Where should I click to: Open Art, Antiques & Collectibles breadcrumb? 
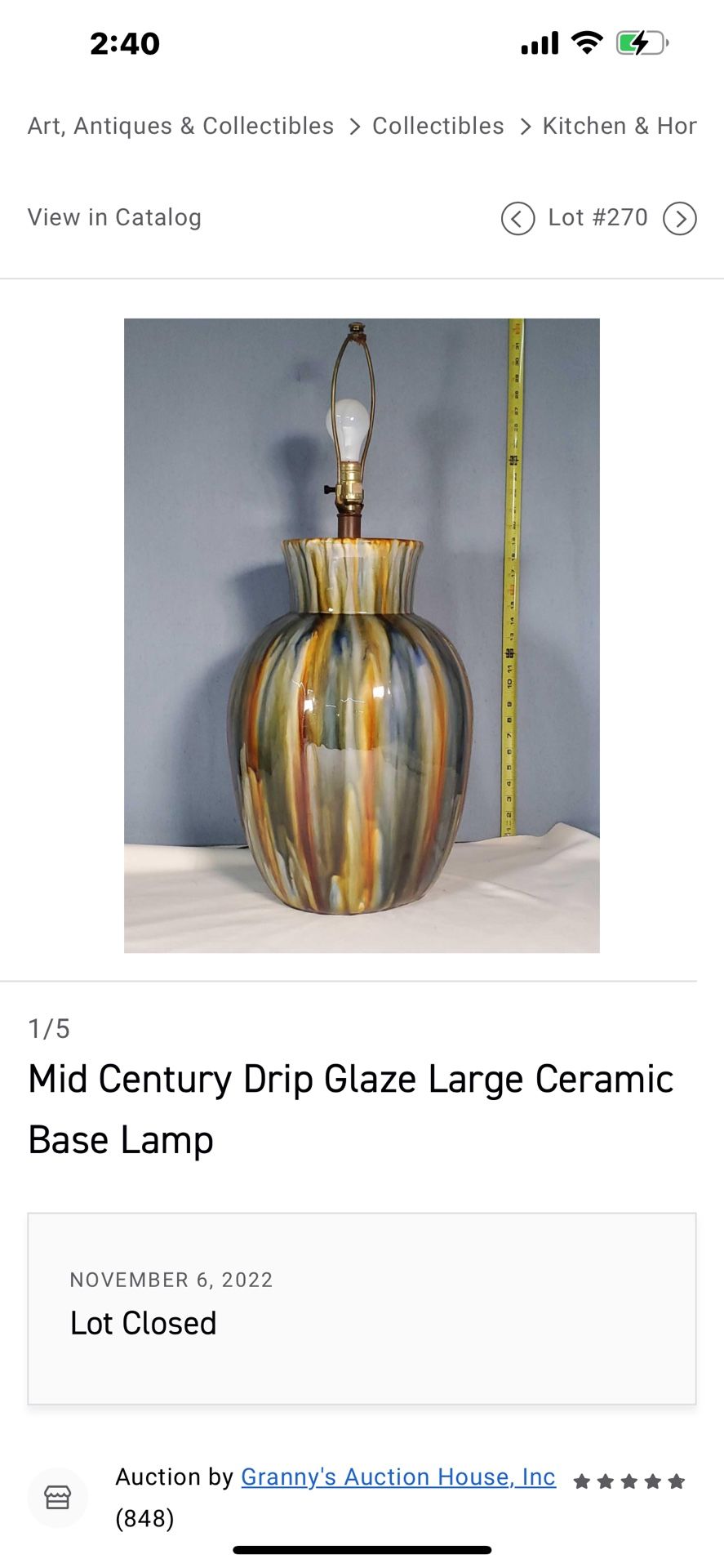pos(180,126)
